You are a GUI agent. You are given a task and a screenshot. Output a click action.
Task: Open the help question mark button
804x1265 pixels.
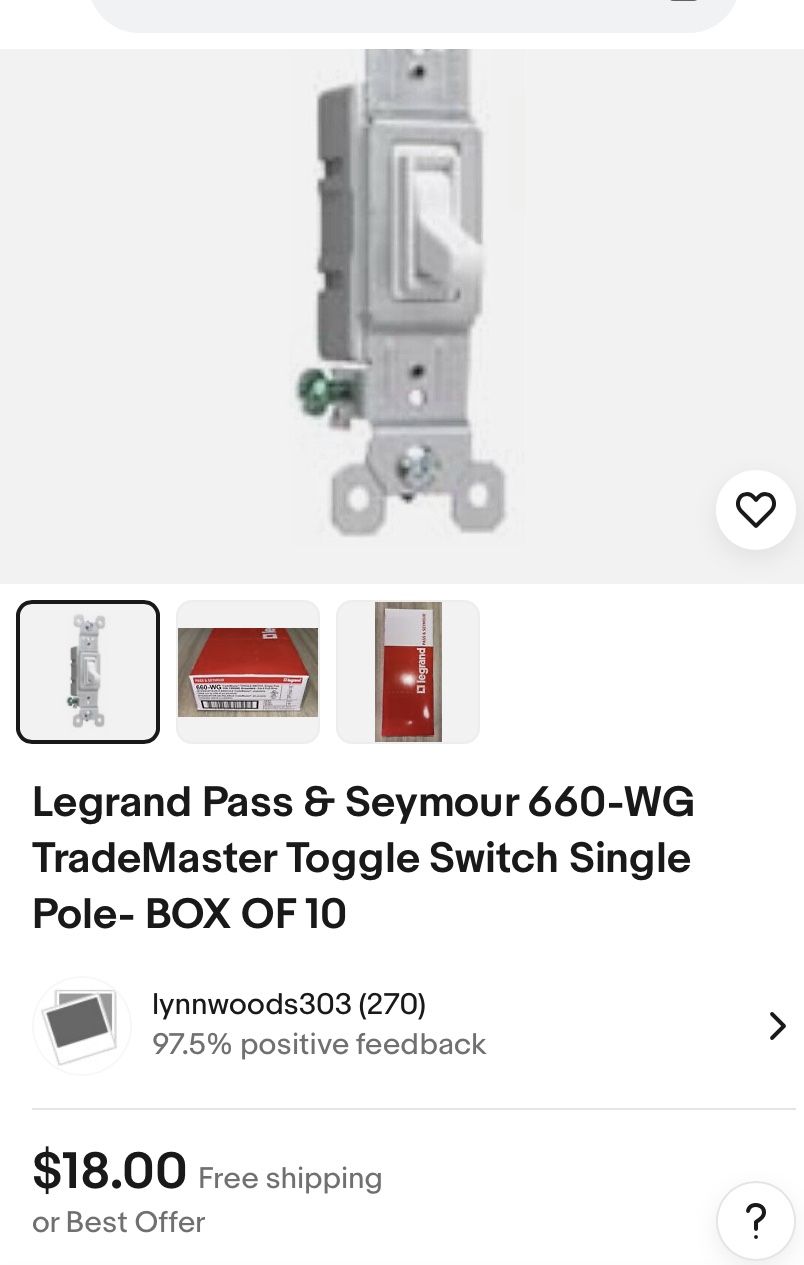pos(756,1221)
